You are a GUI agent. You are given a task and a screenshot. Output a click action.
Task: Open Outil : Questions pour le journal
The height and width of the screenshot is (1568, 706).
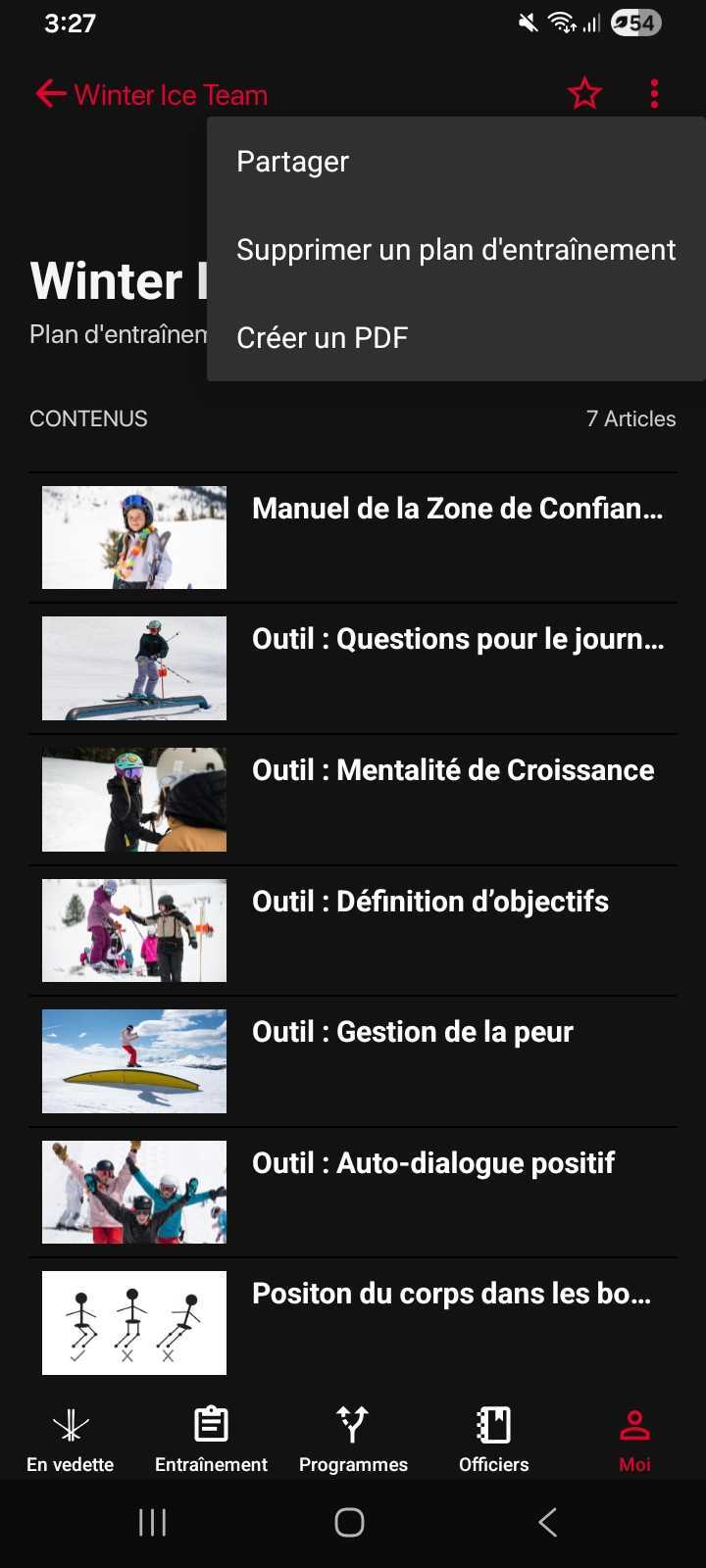[456, 640]
